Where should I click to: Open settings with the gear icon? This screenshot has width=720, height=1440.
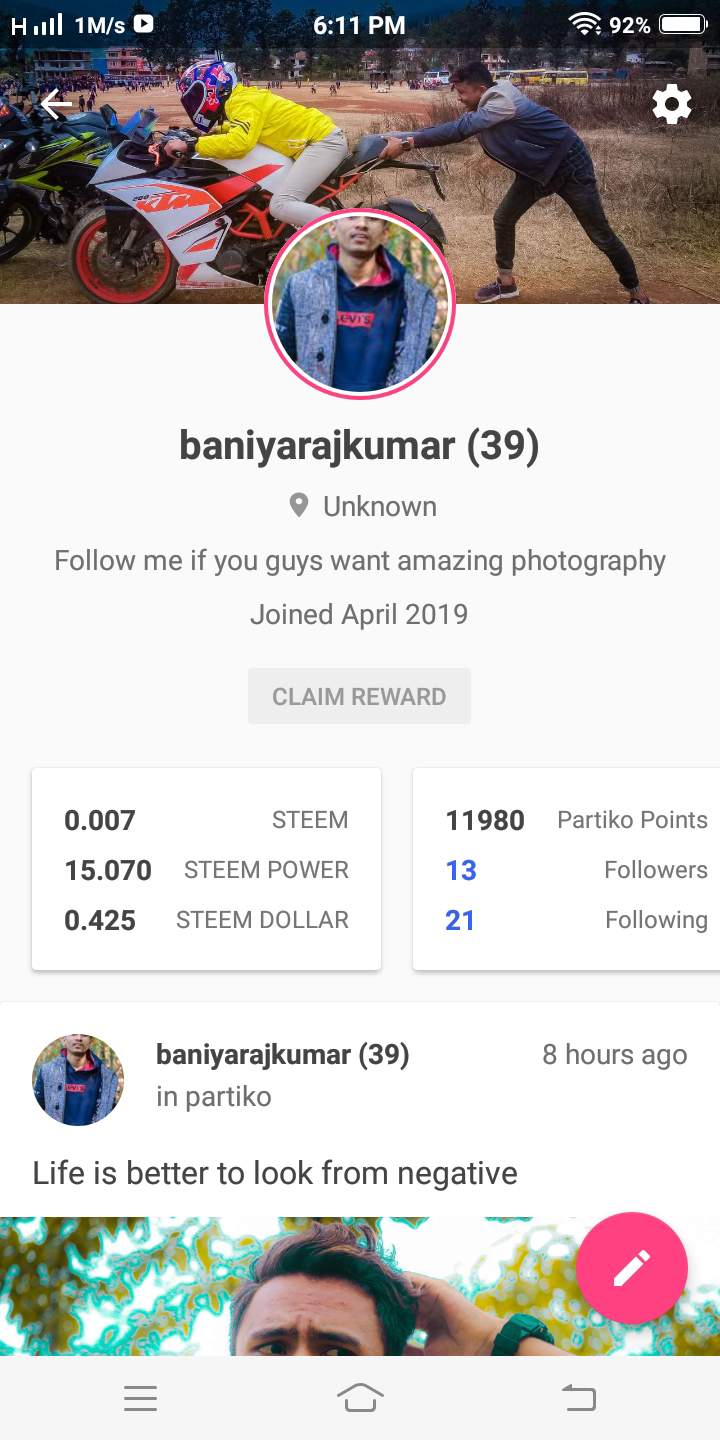(x=671, y=104)
